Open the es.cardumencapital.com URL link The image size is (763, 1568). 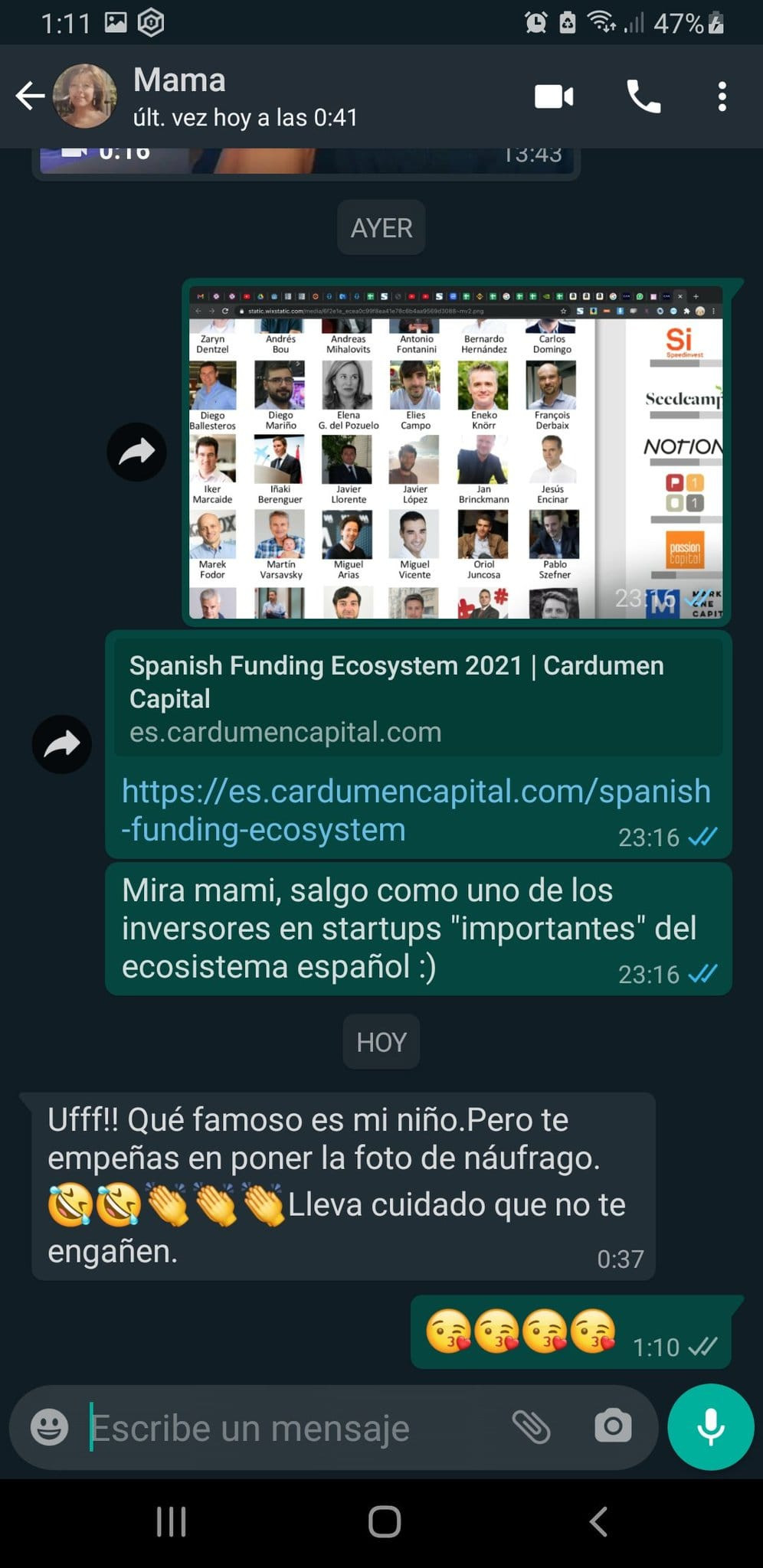[x=416, y=809]
